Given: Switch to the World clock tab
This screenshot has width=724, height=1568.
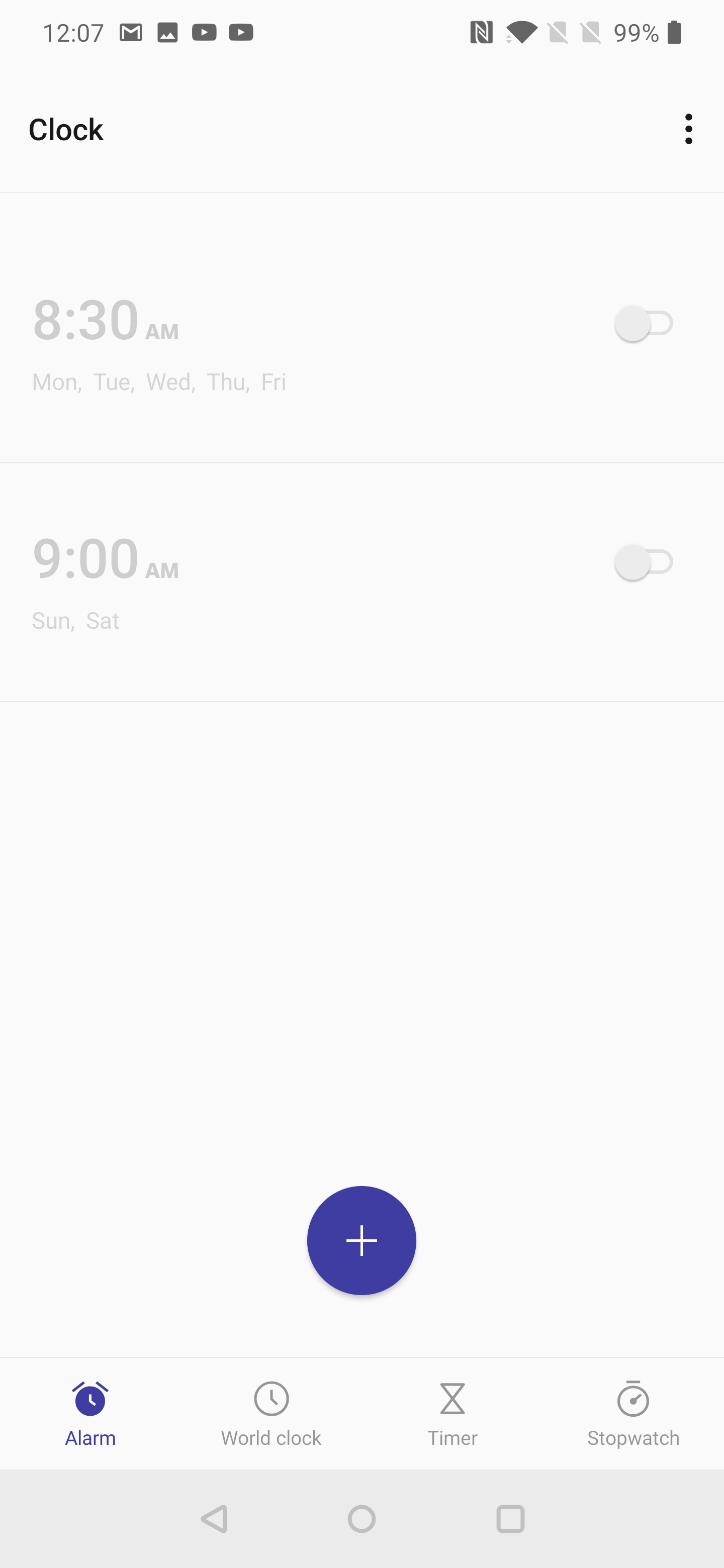Looking at the screenshot, I should pos(271,1413).
